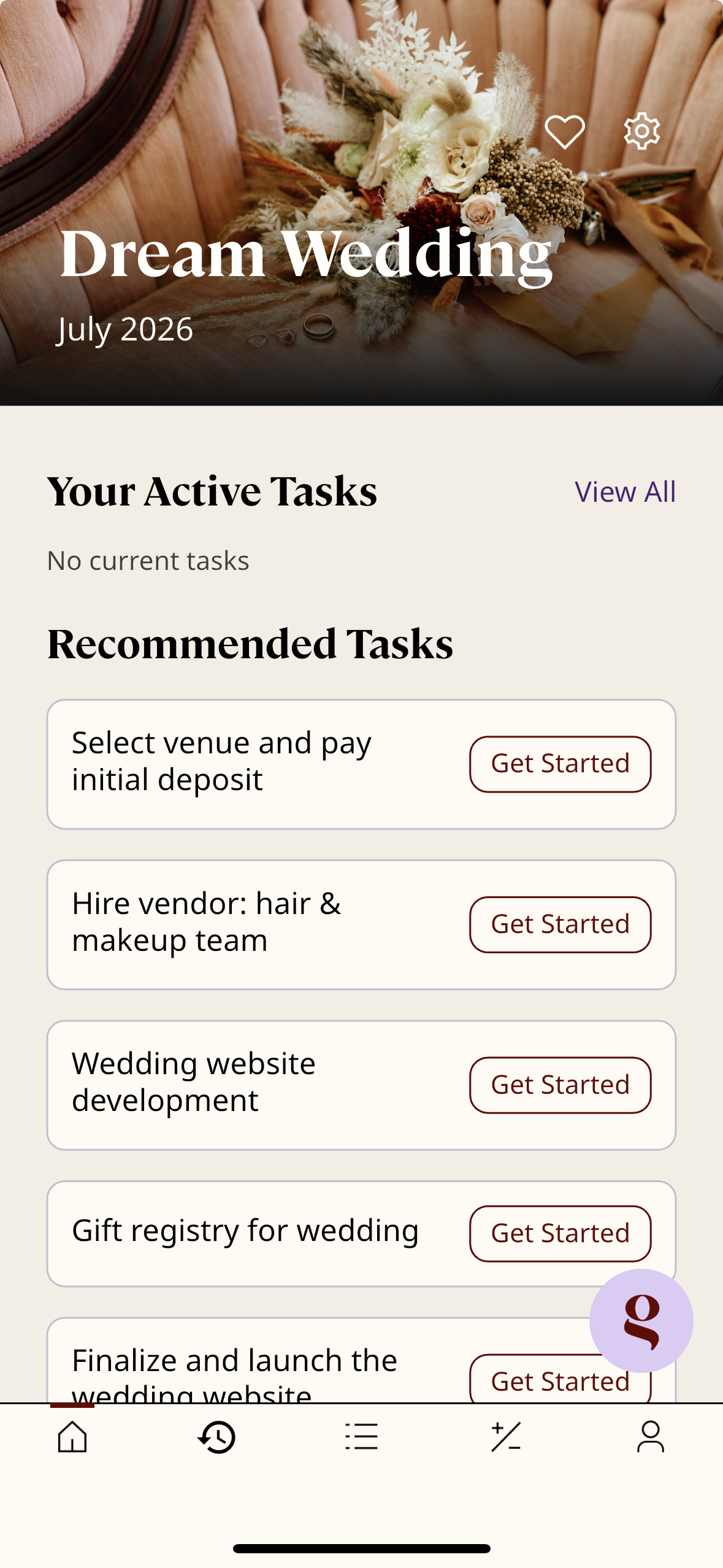Image resolution: width=723 pixels, height=1568 pixels.
Task: Get Started on gift registry task
Action: point(560,1233)
